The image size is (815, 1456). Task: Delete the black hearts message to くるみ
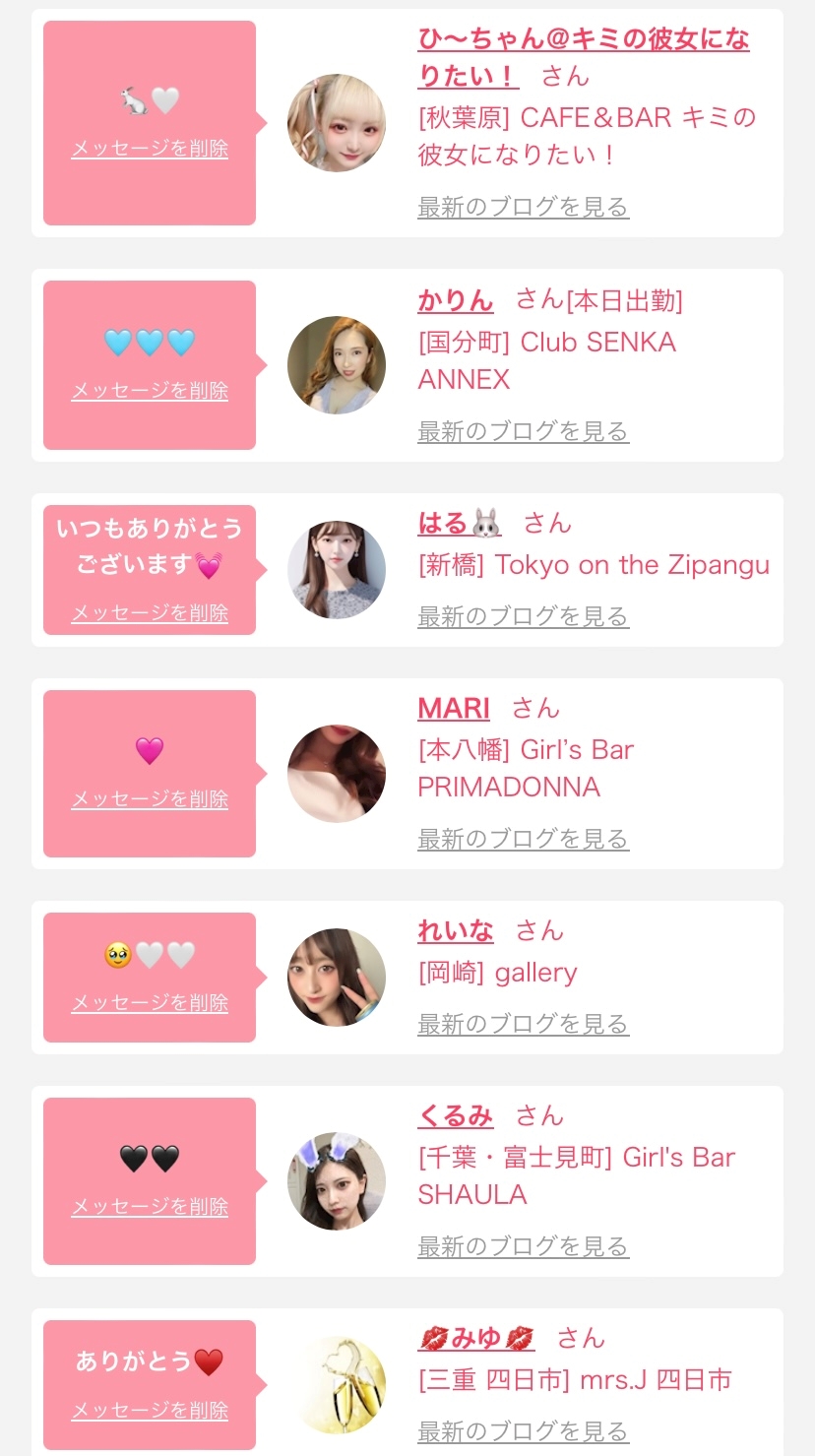pyautogui.click(x=150, y=1207)
